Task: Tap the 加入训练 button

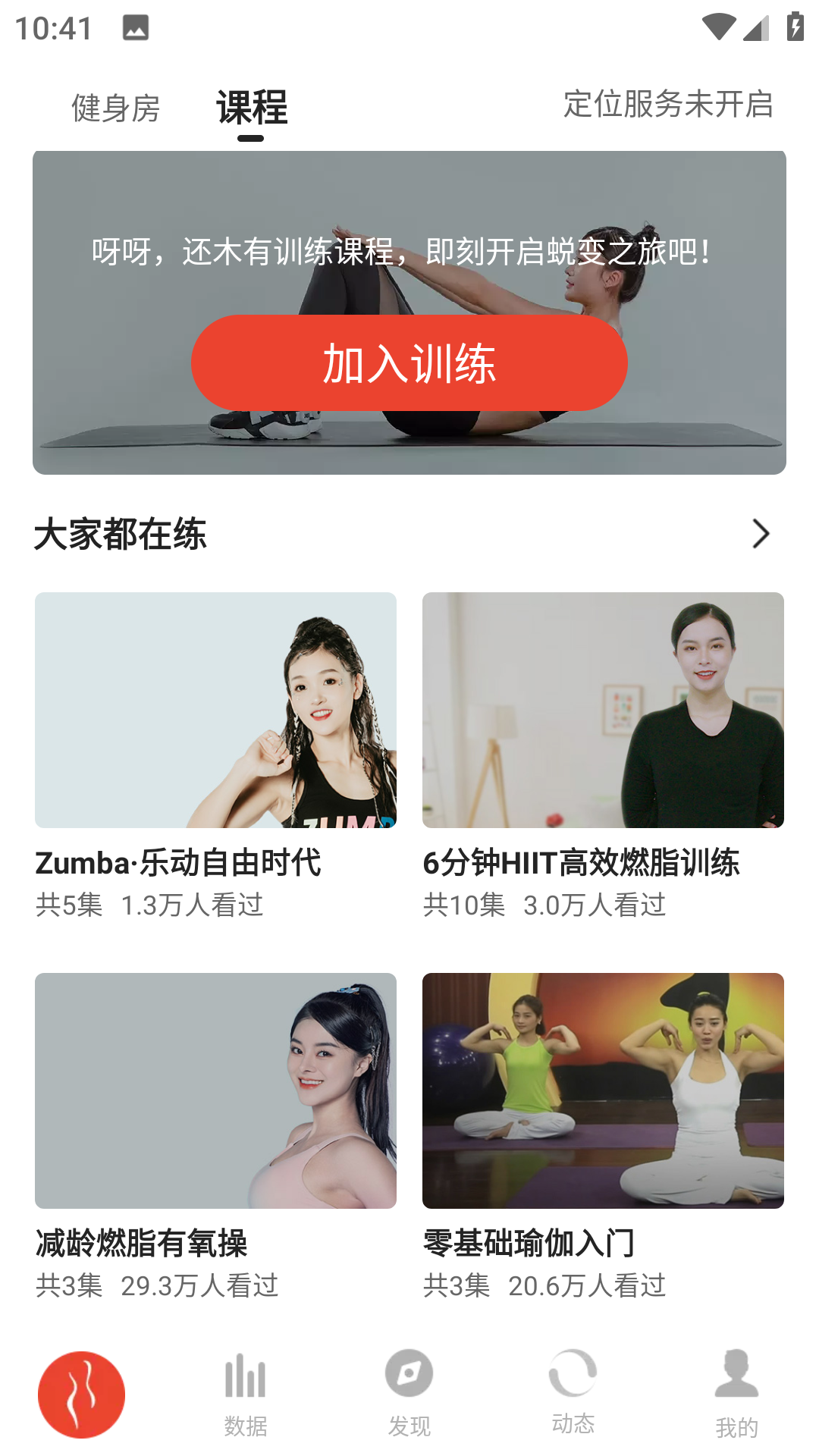Action: 409,363
